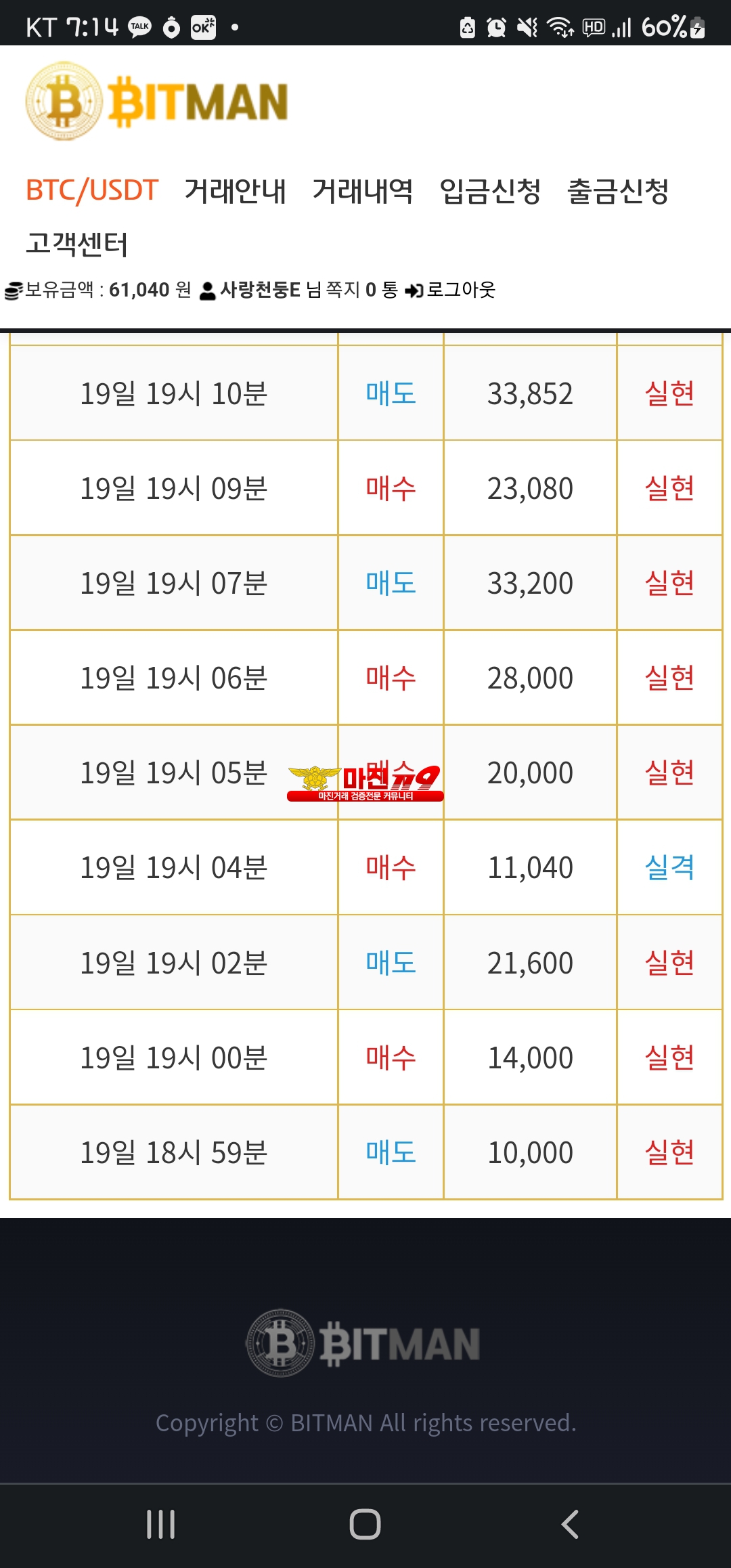731x1568 pixels.
Task: Open 출금신청 withdrawal request
Action: [618, 190]
